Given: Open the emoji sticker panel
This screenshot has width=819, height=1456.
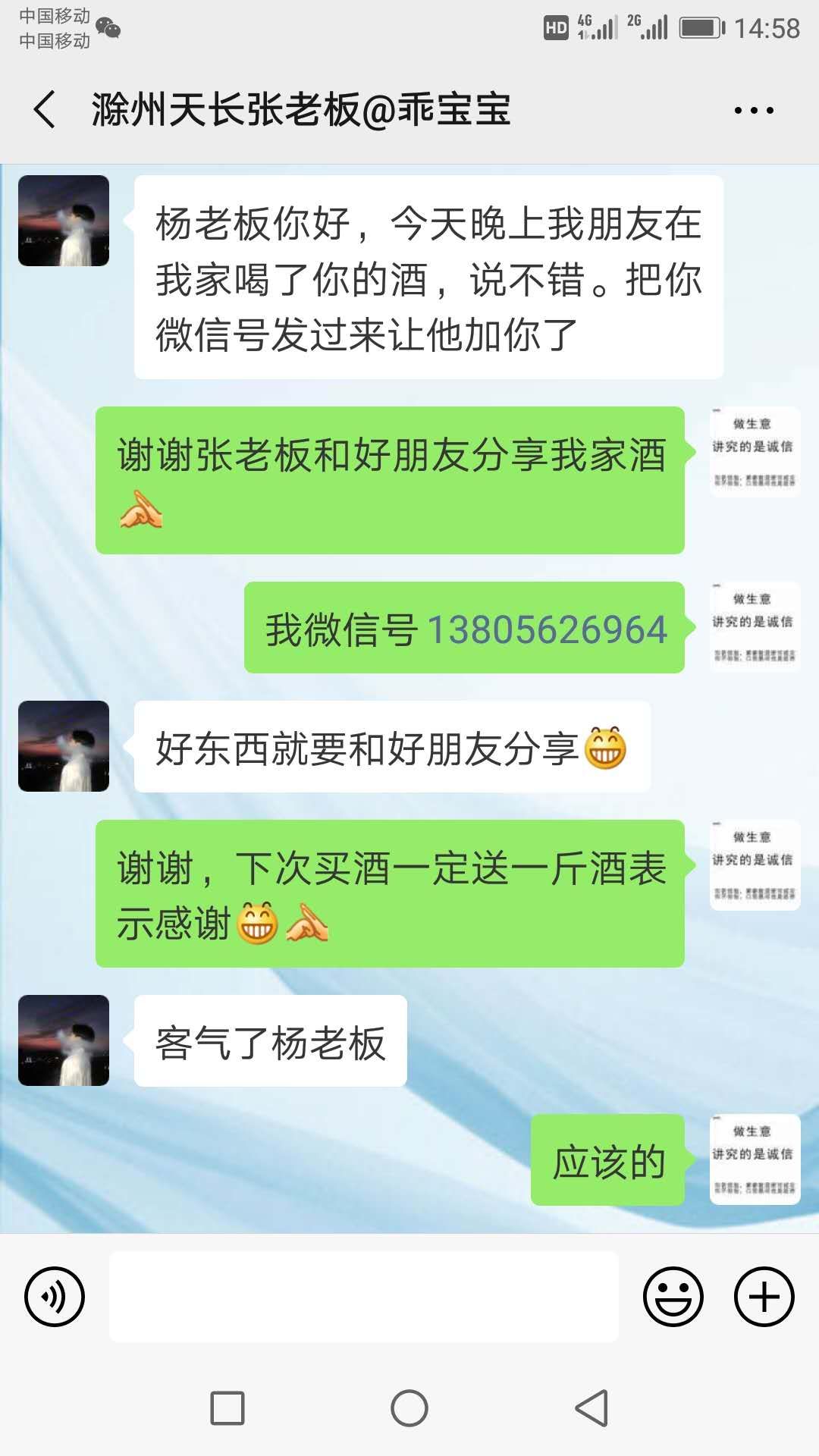Looking at the screenshot, I should pyautogui.click(x=673, y=1297).
